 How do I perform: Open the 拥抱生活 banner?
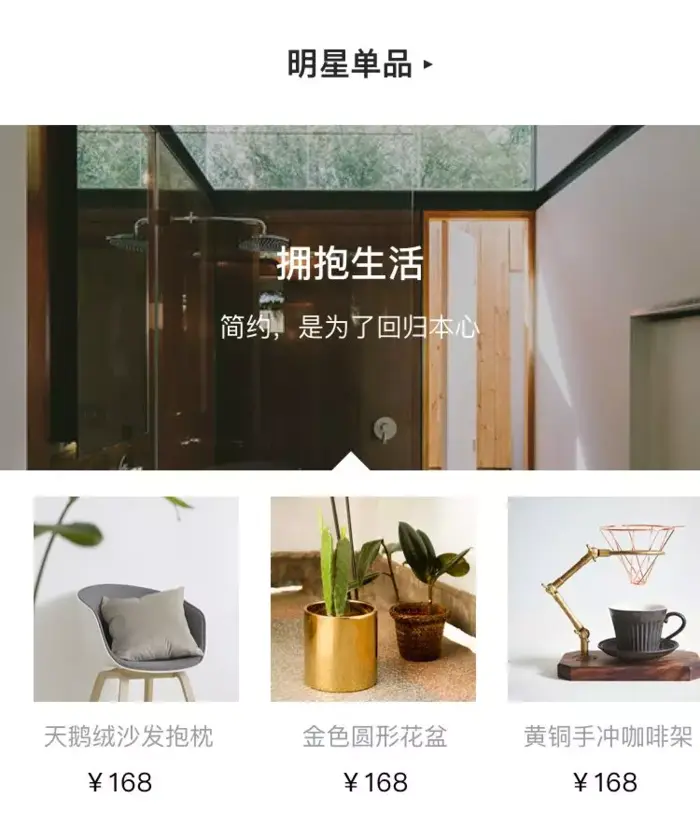tap(350, 296)
